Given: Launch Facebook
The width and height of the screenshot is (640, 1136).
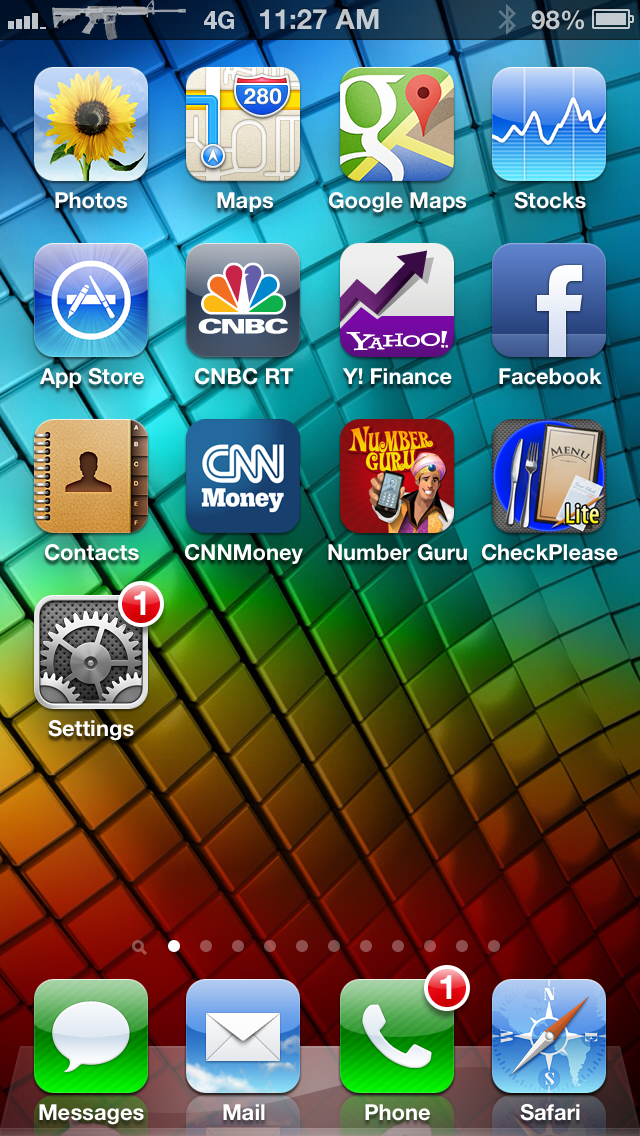Looking at the screenshot, I should (x=549, y=300).
